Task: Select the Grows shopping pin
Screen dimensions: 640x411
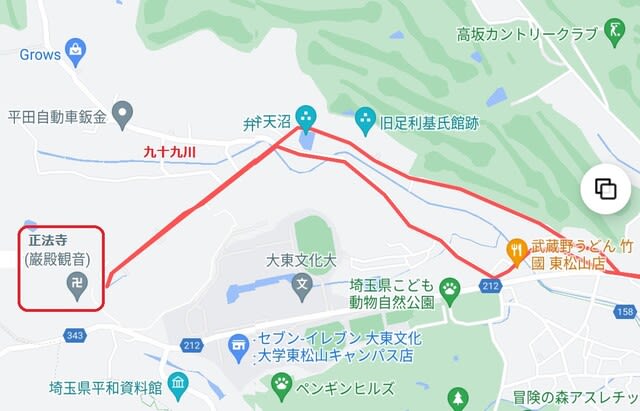Action: (75, 49)
